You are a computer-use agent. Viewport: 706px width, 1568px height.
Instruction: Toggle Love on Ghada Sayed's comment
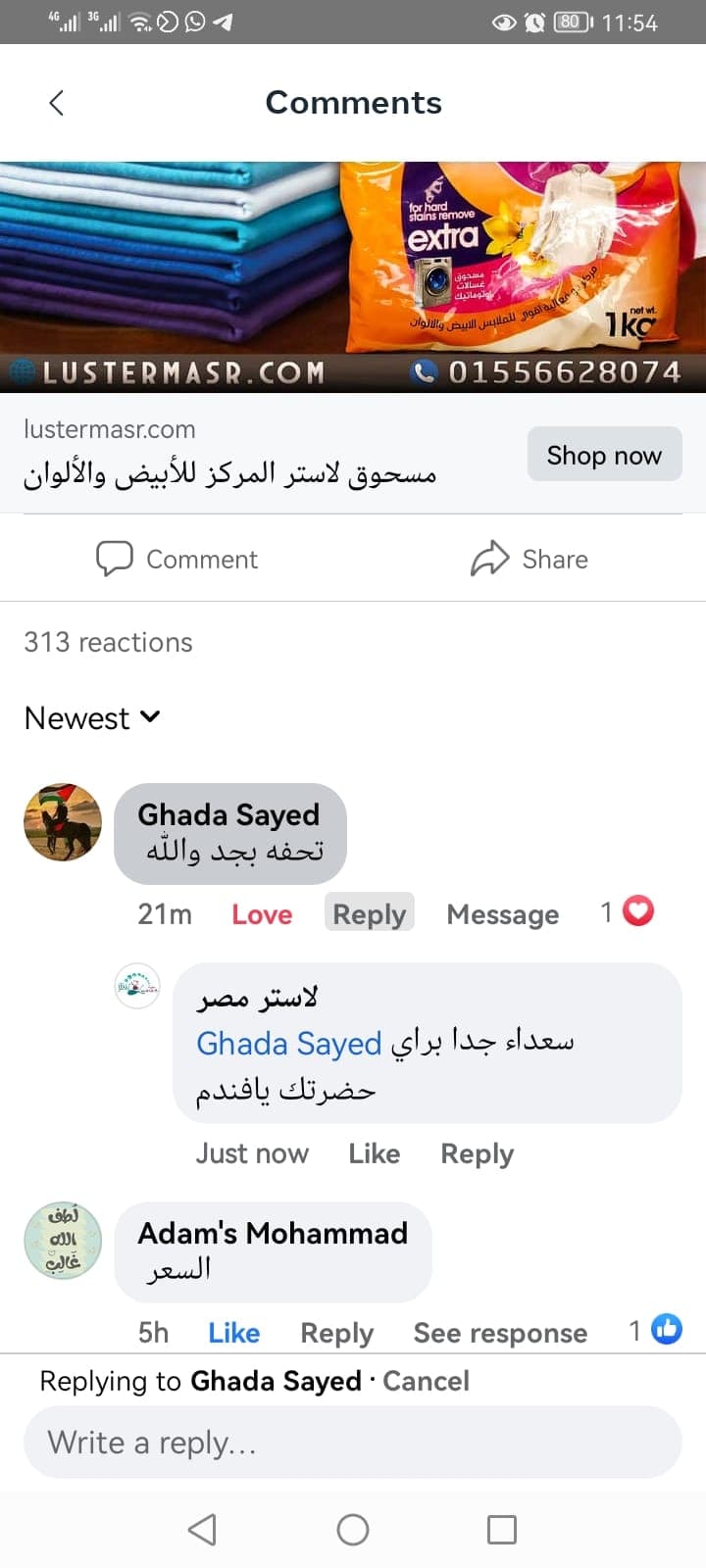261,913
